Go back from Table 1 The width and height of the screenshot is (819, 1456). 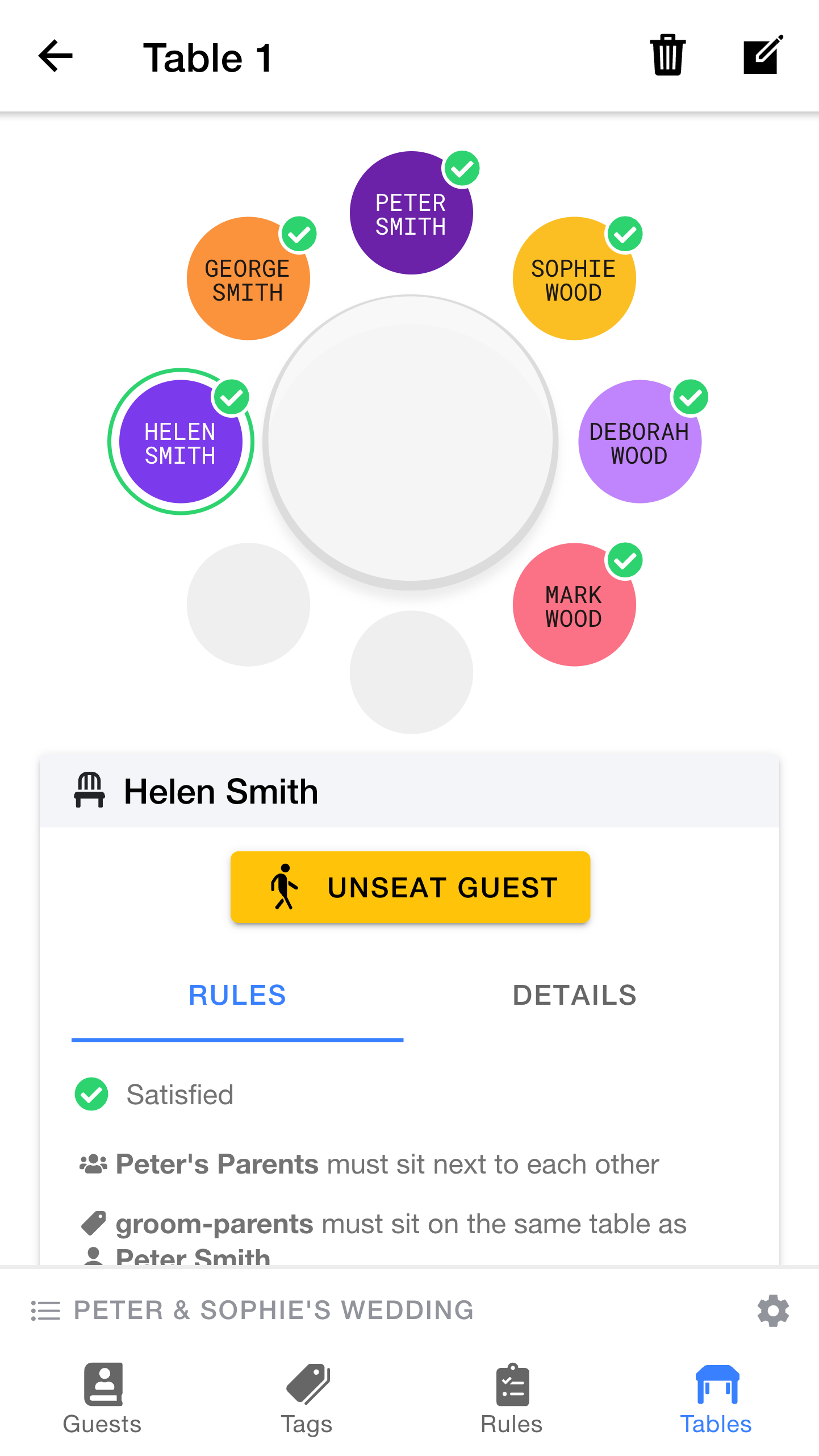(x=56, y=56)
